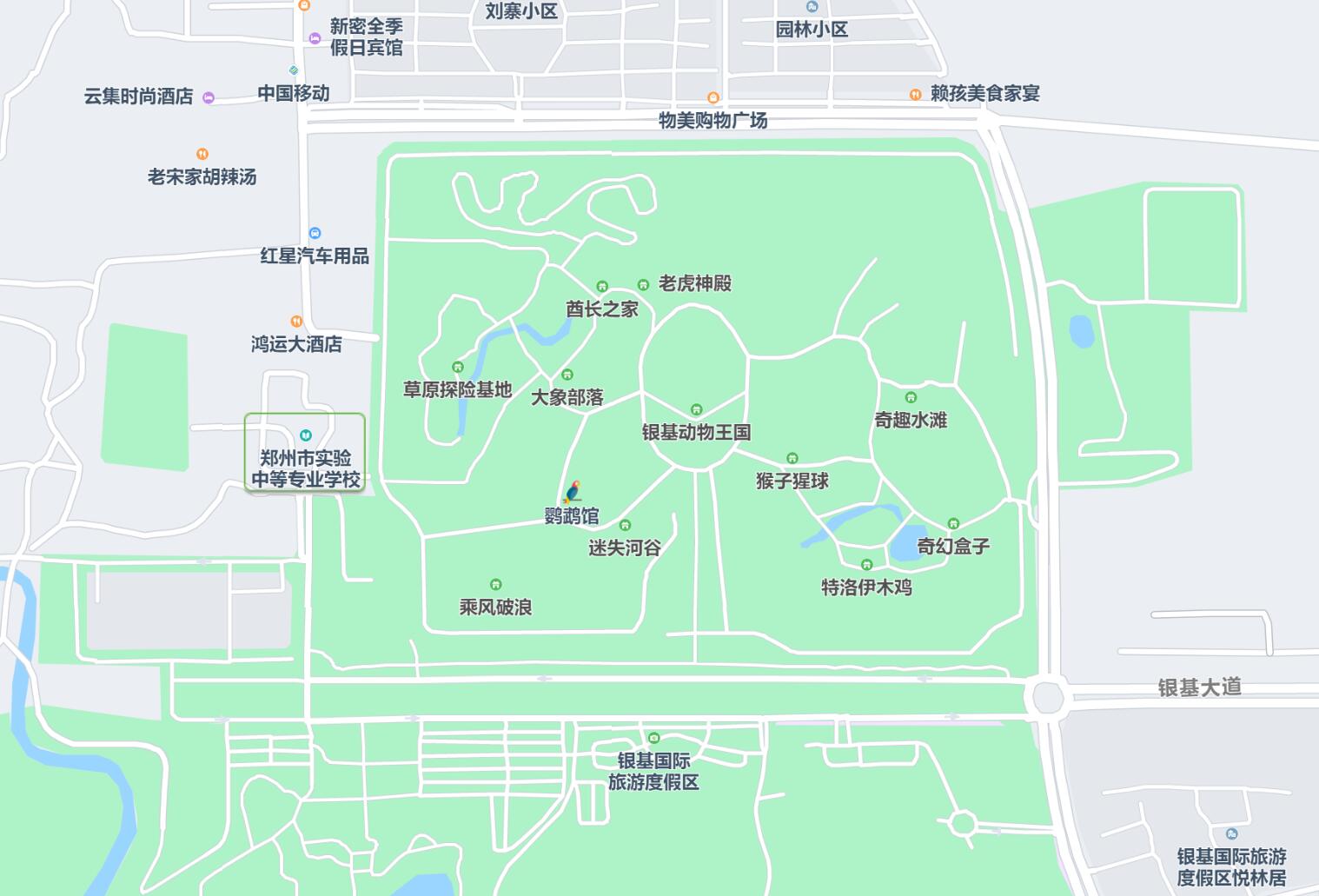Screen dimensions: 1319x896
Task: Open the 大象部落 marker
Action: (567, 375)
